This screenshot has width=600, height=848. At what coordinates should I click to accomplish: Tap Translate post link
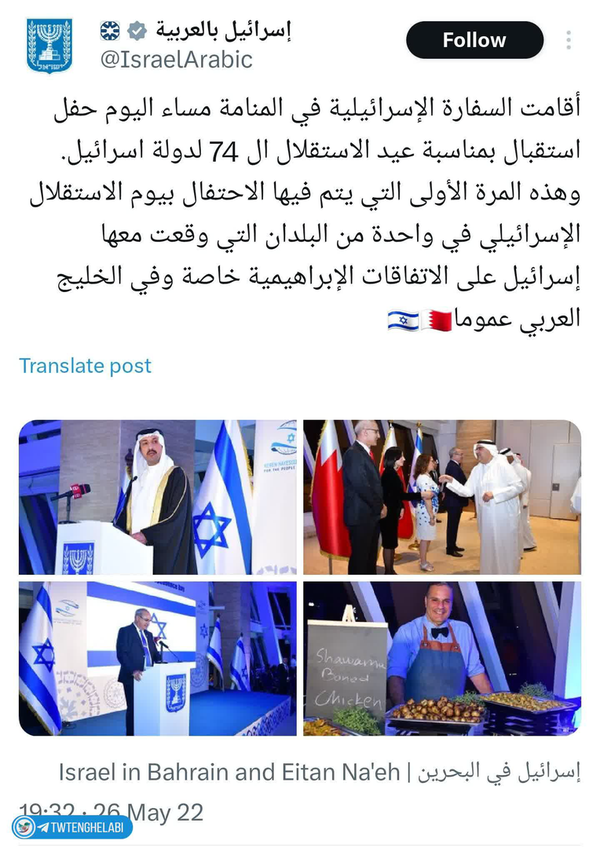tap(85, 366)
